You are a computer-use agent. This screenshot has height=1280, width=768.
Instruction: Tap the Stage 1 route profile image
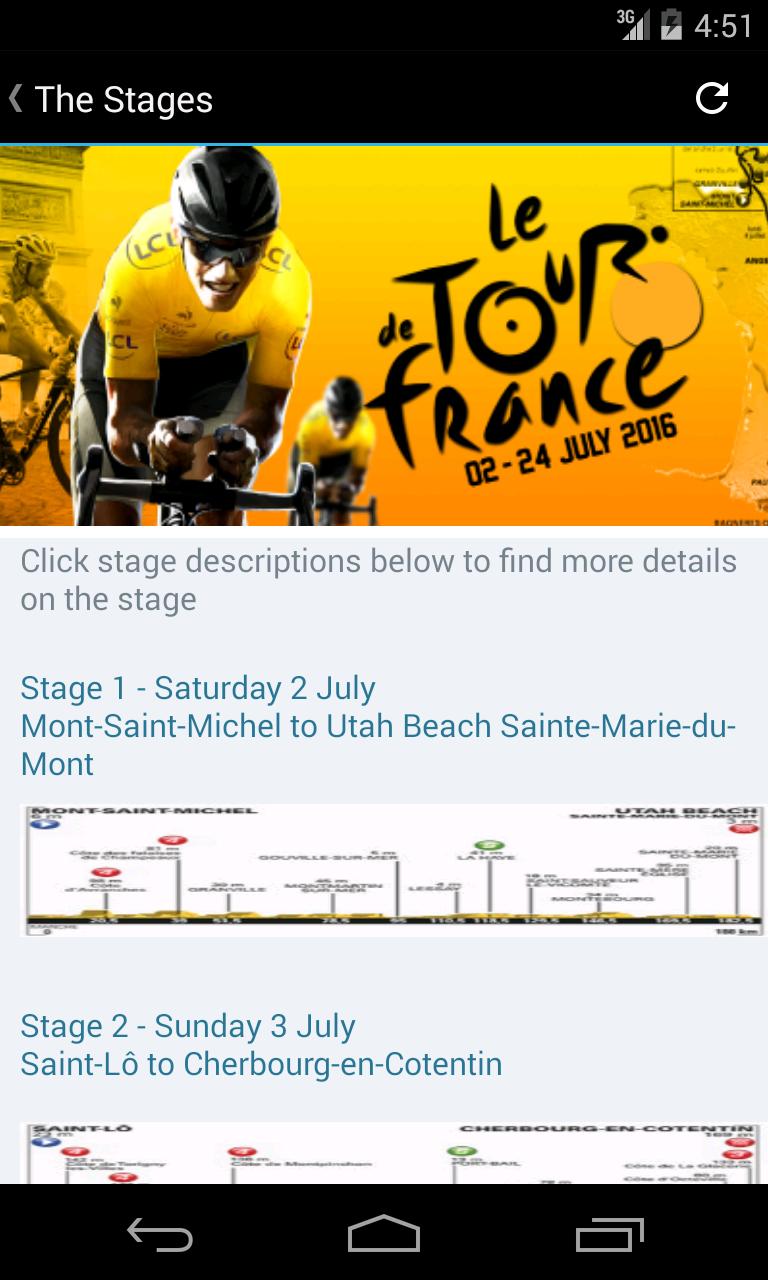[x=384, y=869]
